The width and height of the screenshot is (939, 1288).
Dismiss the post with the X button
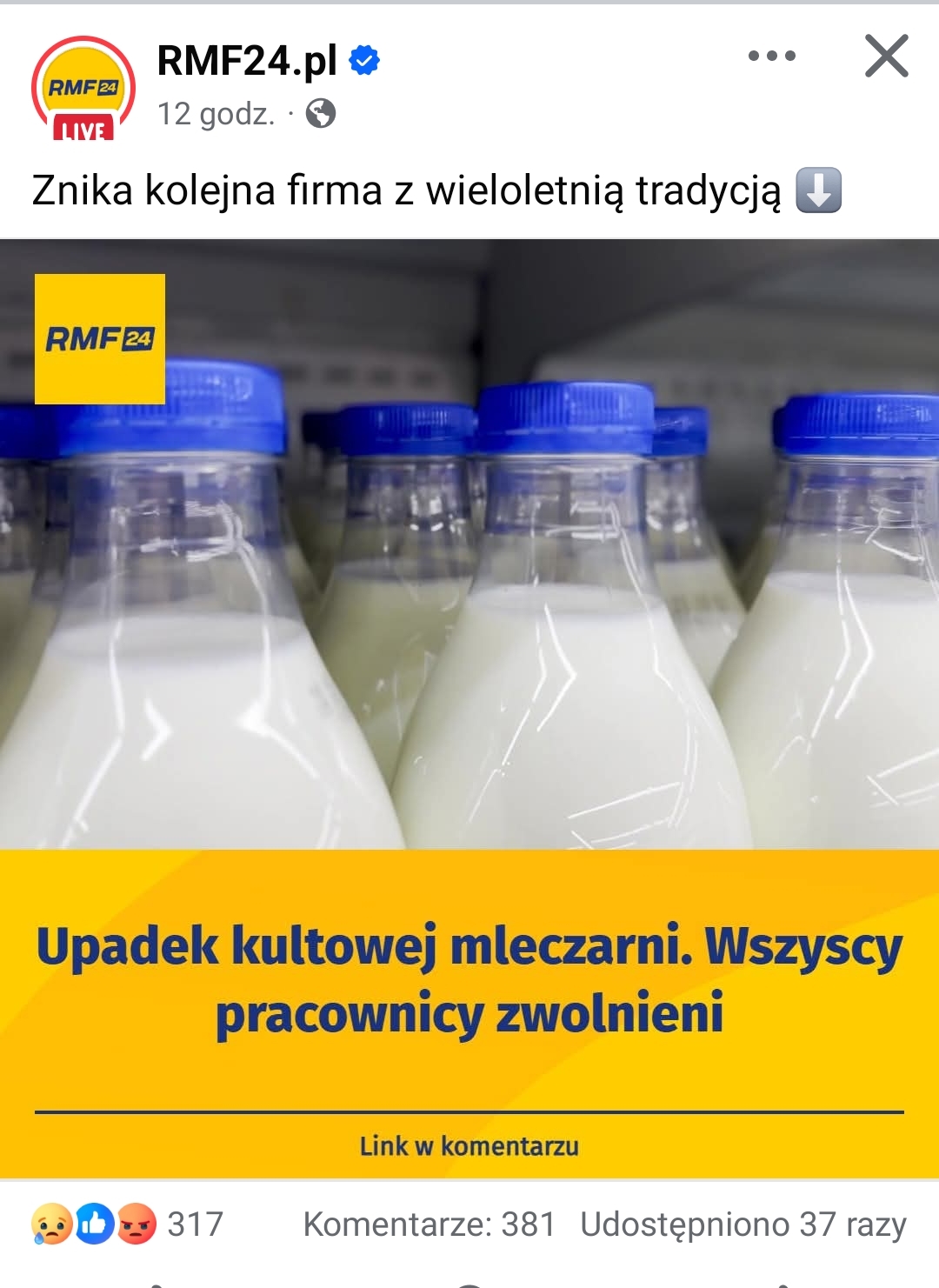click(886, 57)
